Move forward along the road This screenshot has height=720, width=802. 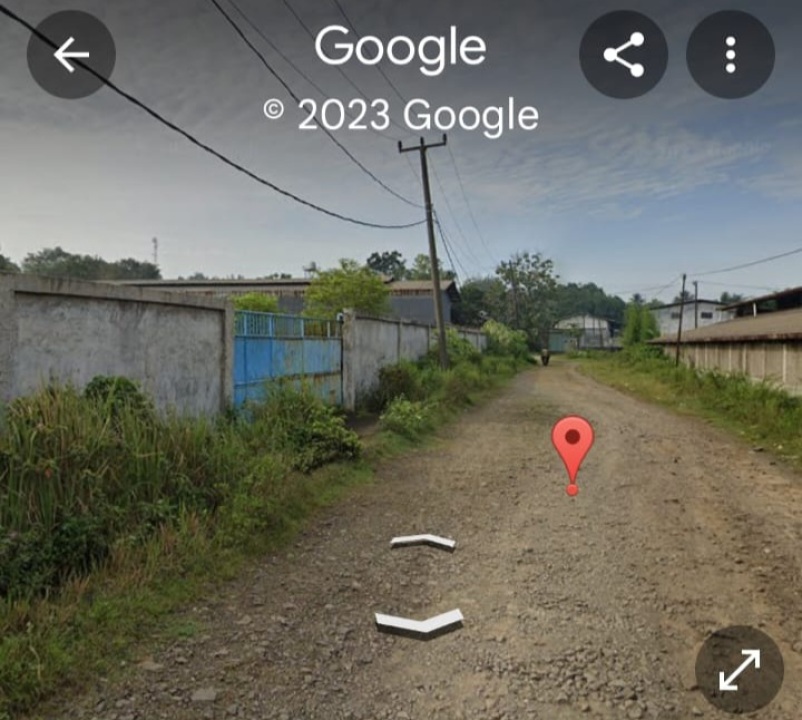coord(423,542)
